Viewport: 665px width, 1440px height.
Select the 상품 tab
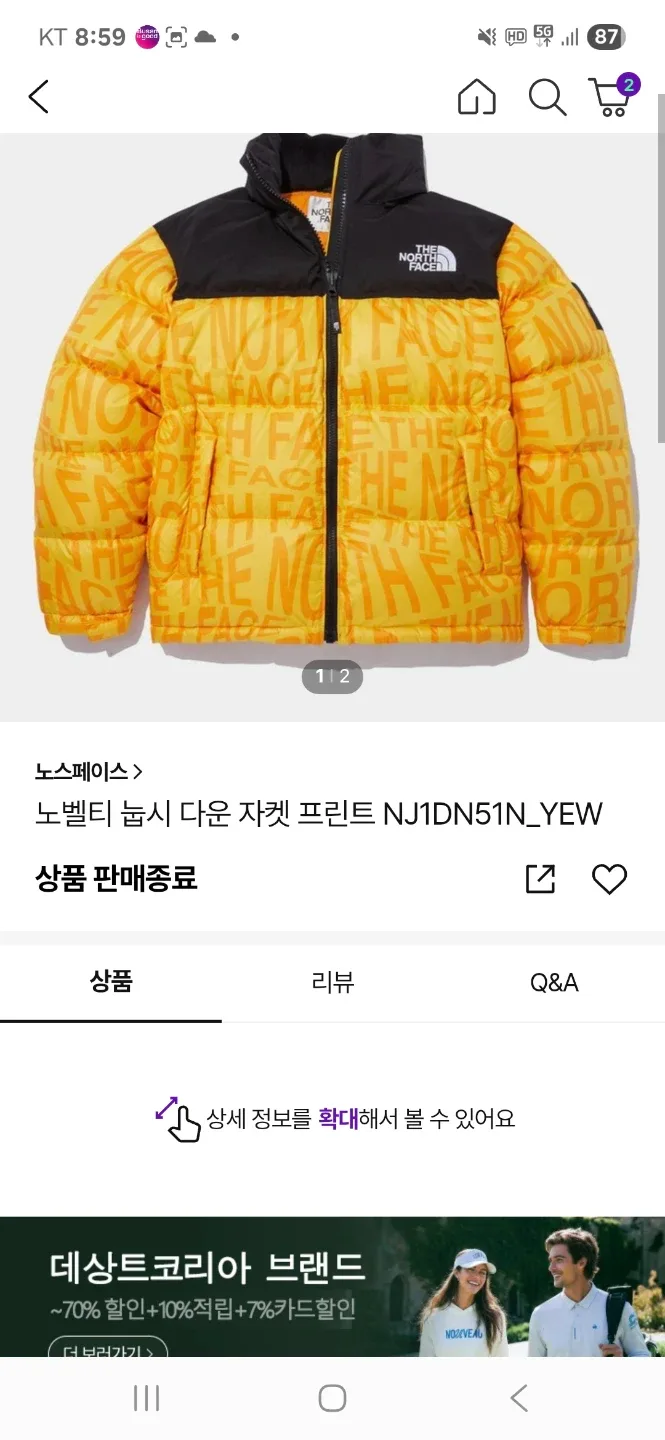click(111, 982)
